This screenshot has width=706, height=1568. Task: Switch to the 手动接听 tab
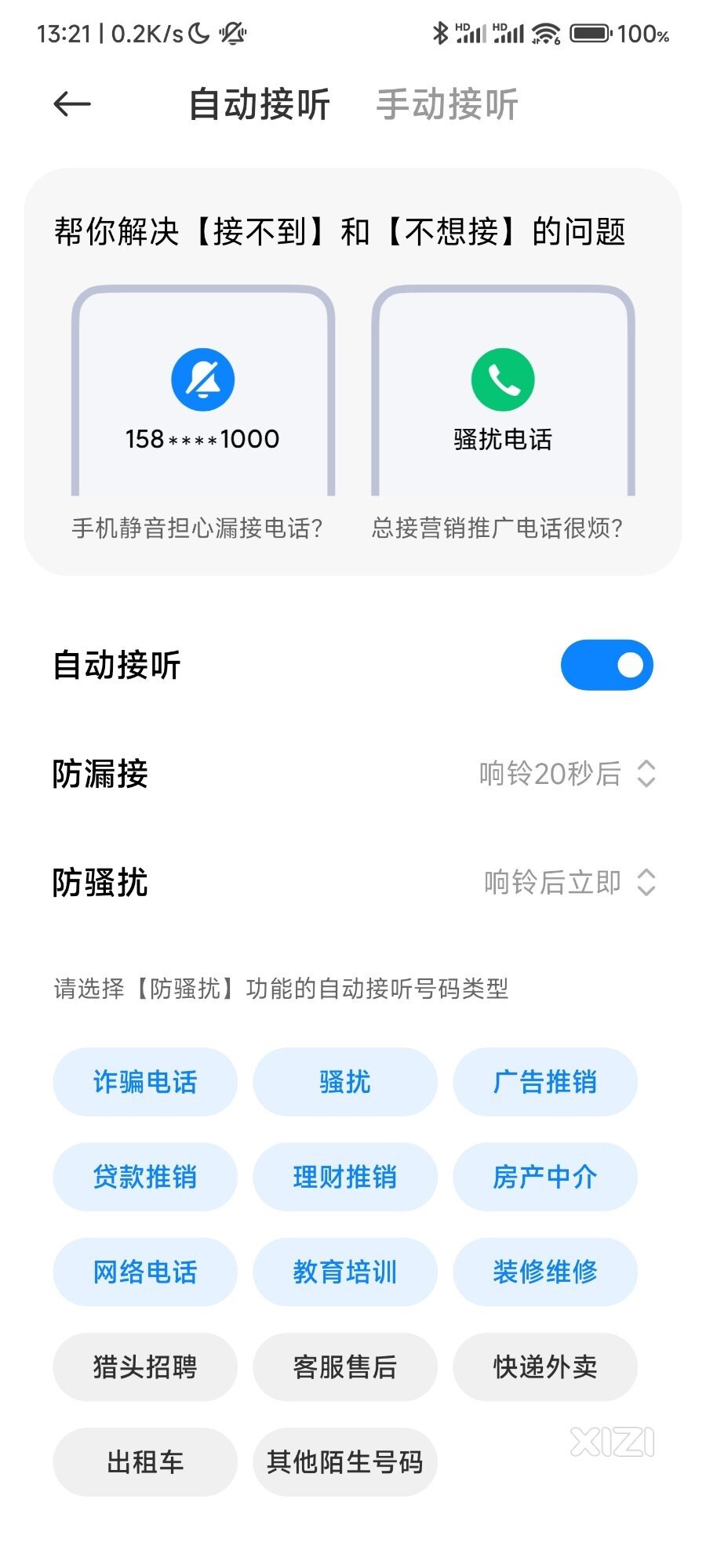[x=447, y=104]
